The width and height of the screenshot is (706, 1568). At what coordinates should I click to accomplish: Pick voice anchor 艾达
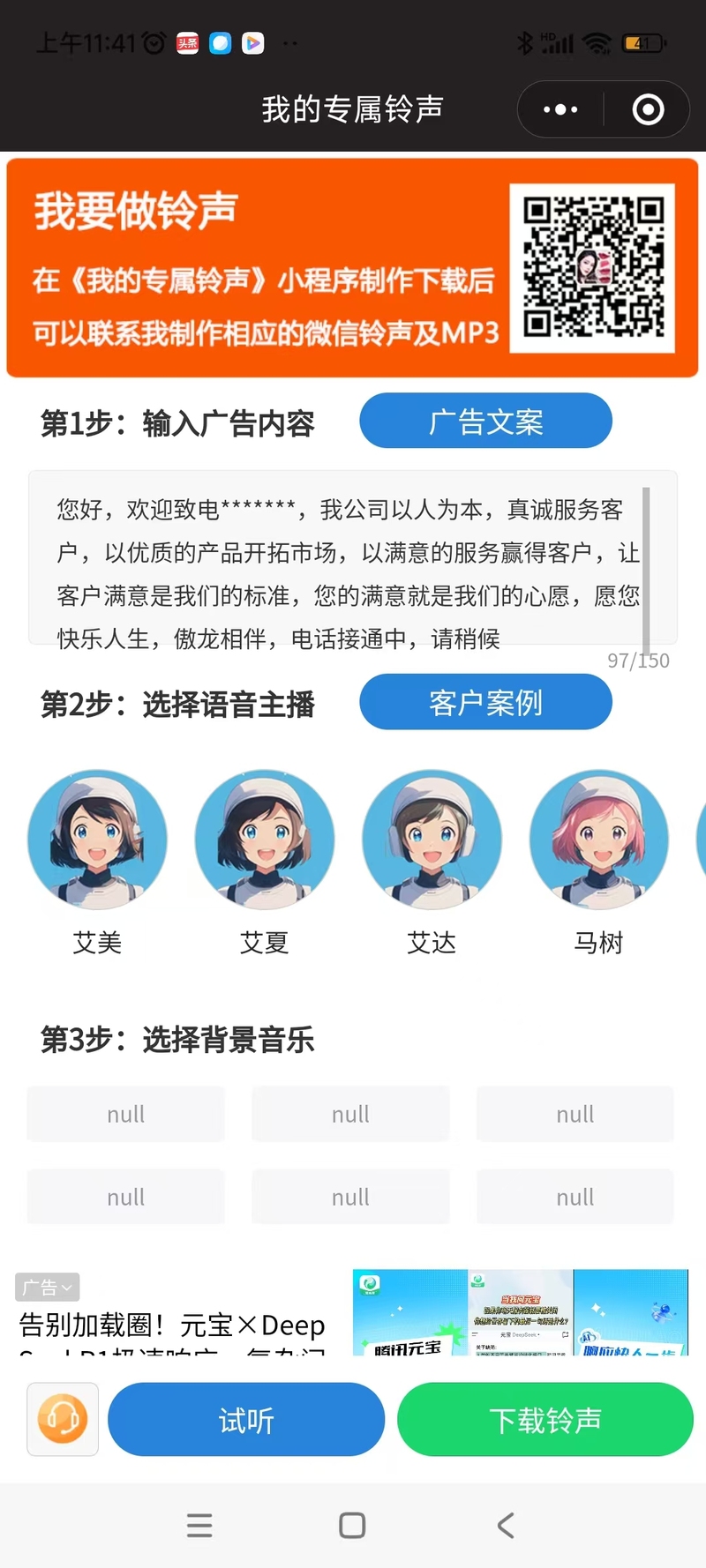coord(432,840)
